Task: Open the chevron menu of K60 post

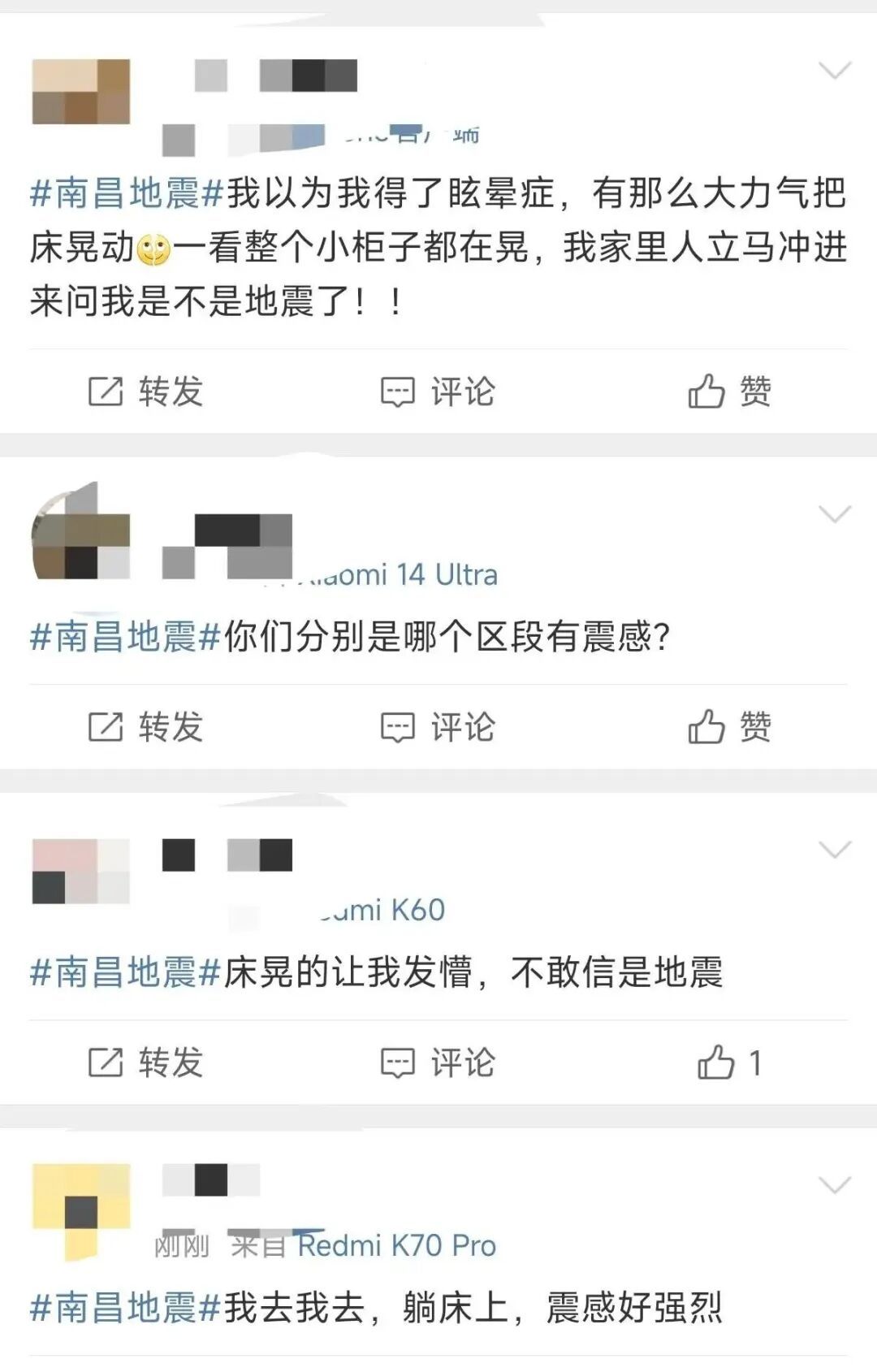Action: [x=835, y=850]
